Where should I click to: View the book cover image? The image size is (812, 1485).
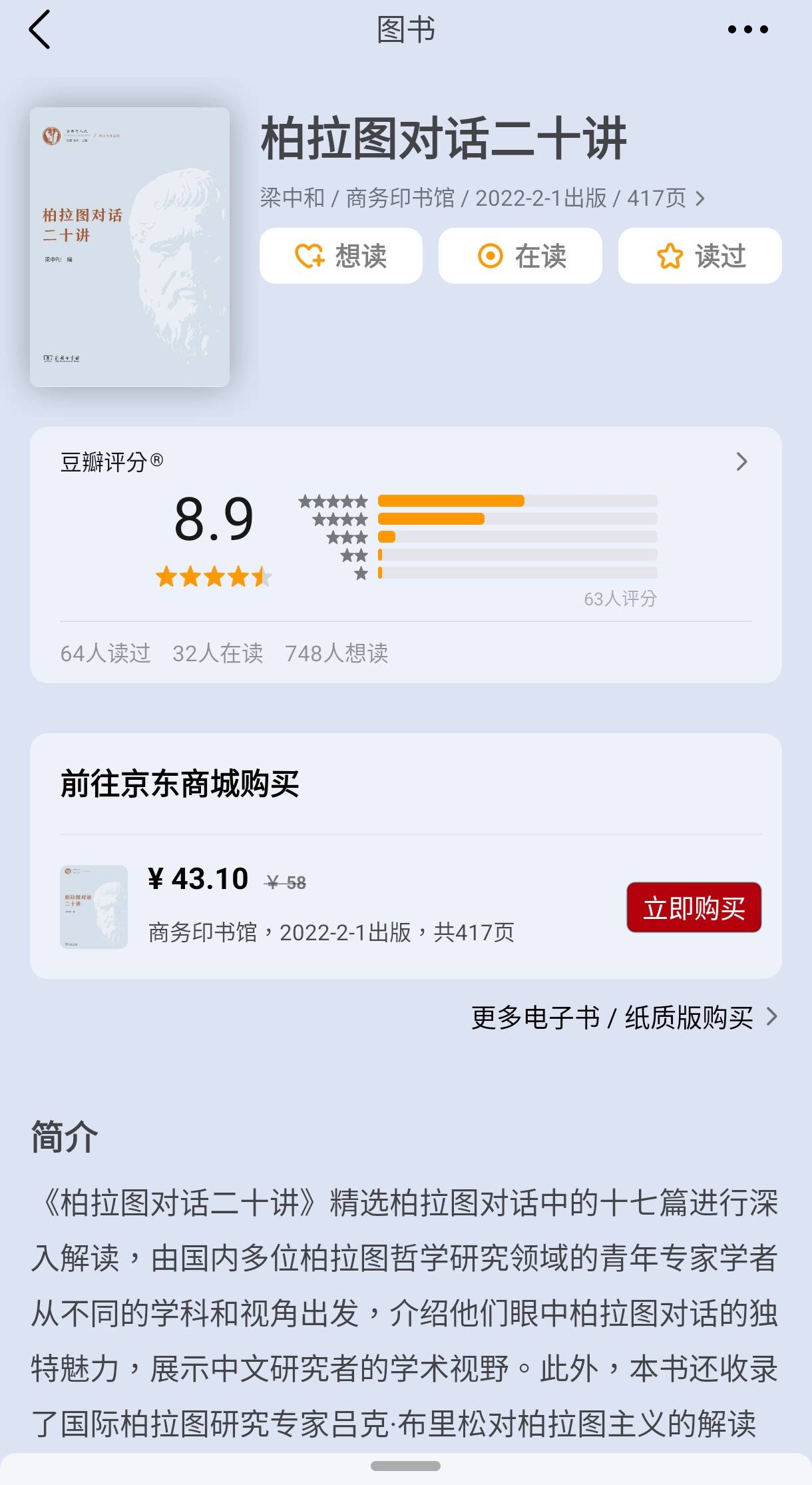pyautogui.click(x=130, y=247)
